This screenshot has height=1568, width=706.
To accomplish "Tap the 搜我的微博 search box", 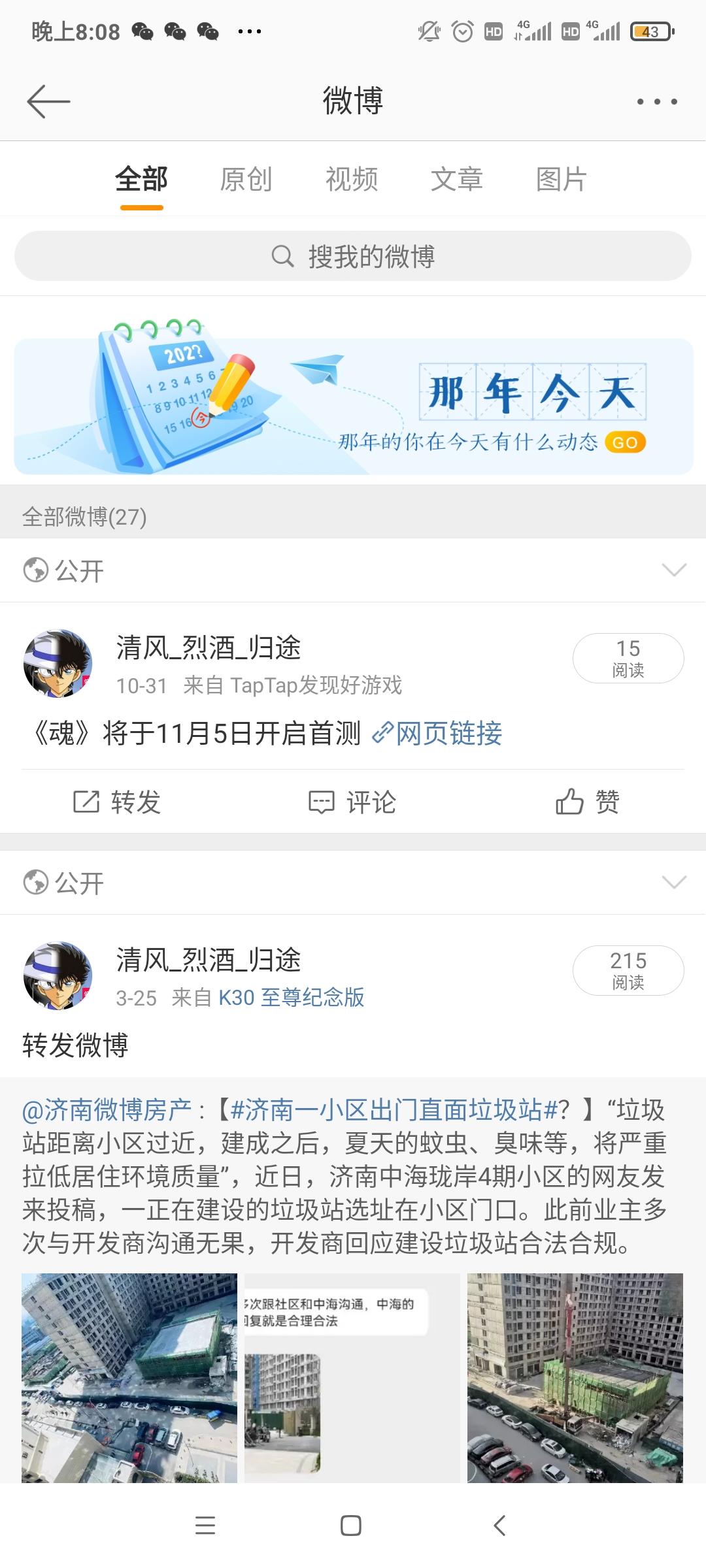I will click(x=353, y=256).
